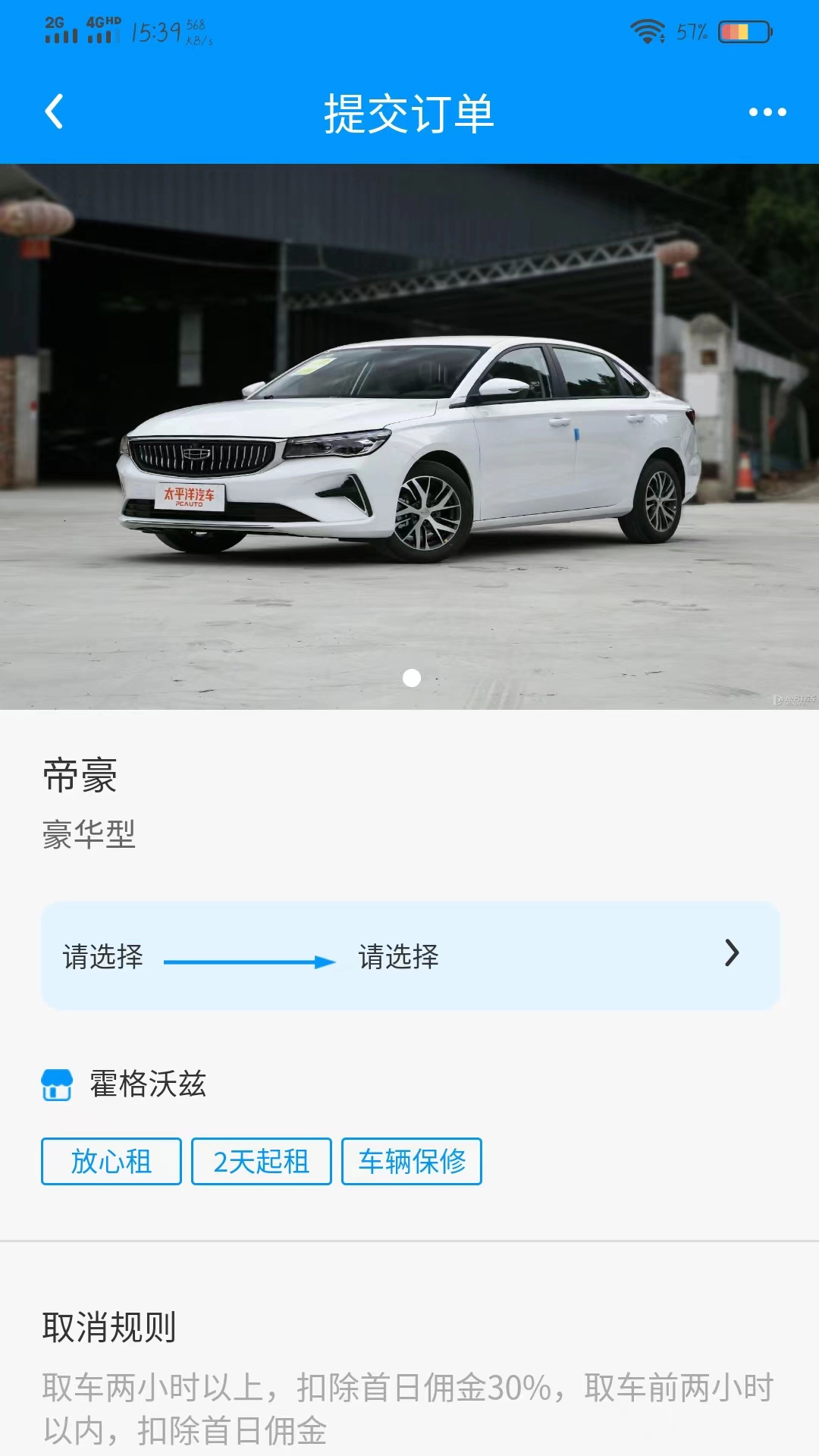Select the 2天起租 tag
The image size is (819, 1456).
tap(261, 1162)
